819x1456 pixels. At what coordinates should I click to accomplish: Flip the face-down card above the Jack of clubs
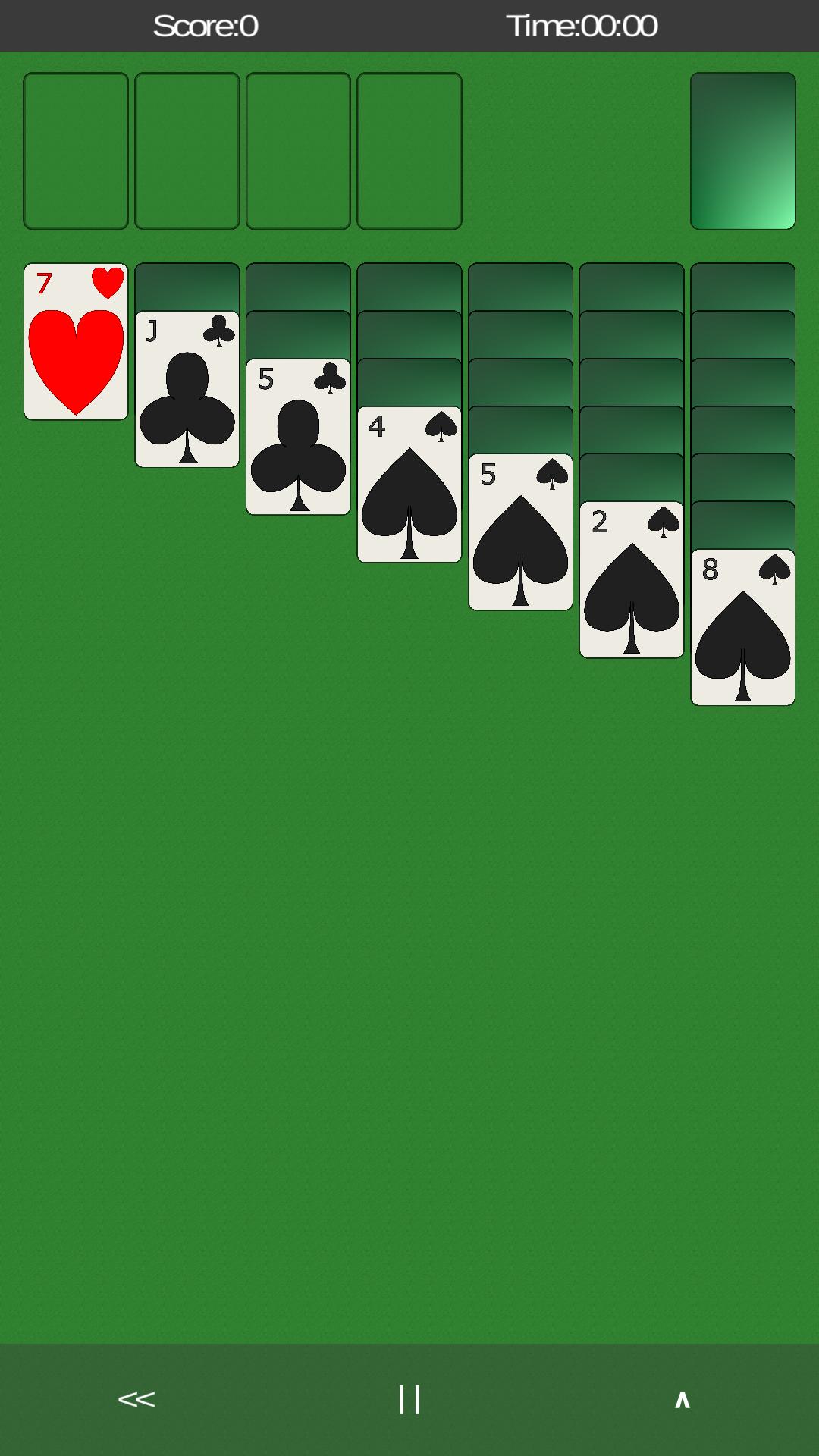click(186, 284)
